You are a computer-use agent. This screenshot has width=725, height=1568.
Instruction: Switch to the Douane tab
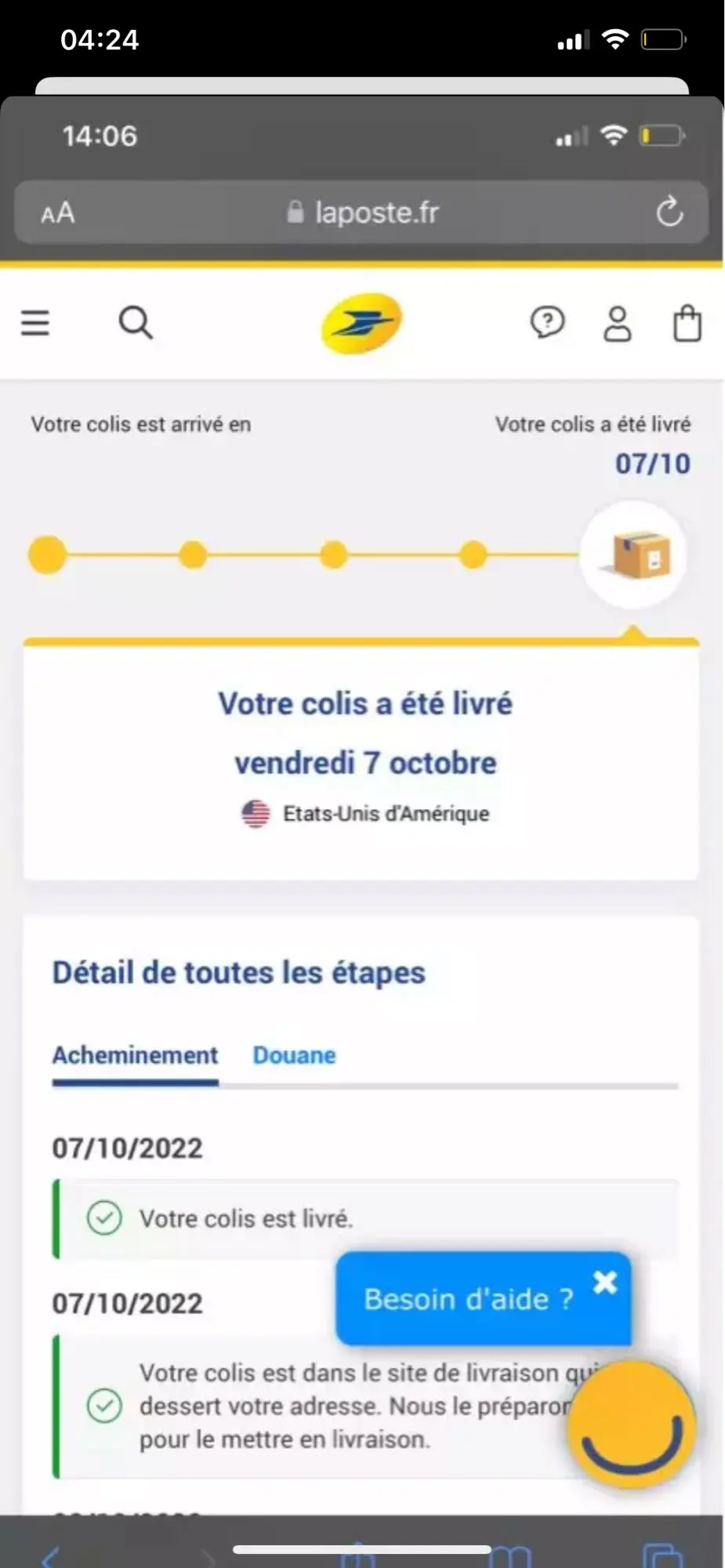tap(294, 1055)
